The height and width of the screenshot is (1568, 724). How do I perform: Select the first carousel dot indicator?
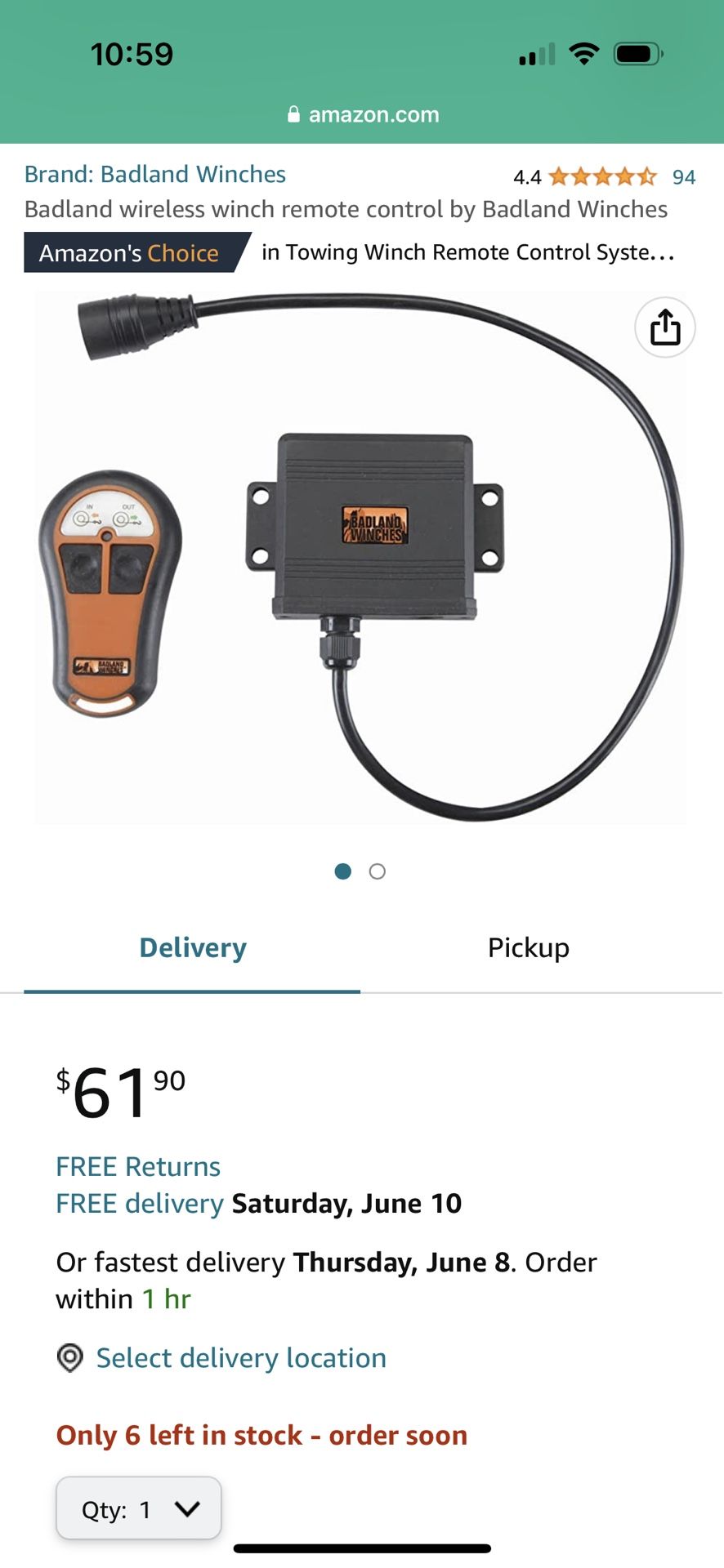point(343,871)
